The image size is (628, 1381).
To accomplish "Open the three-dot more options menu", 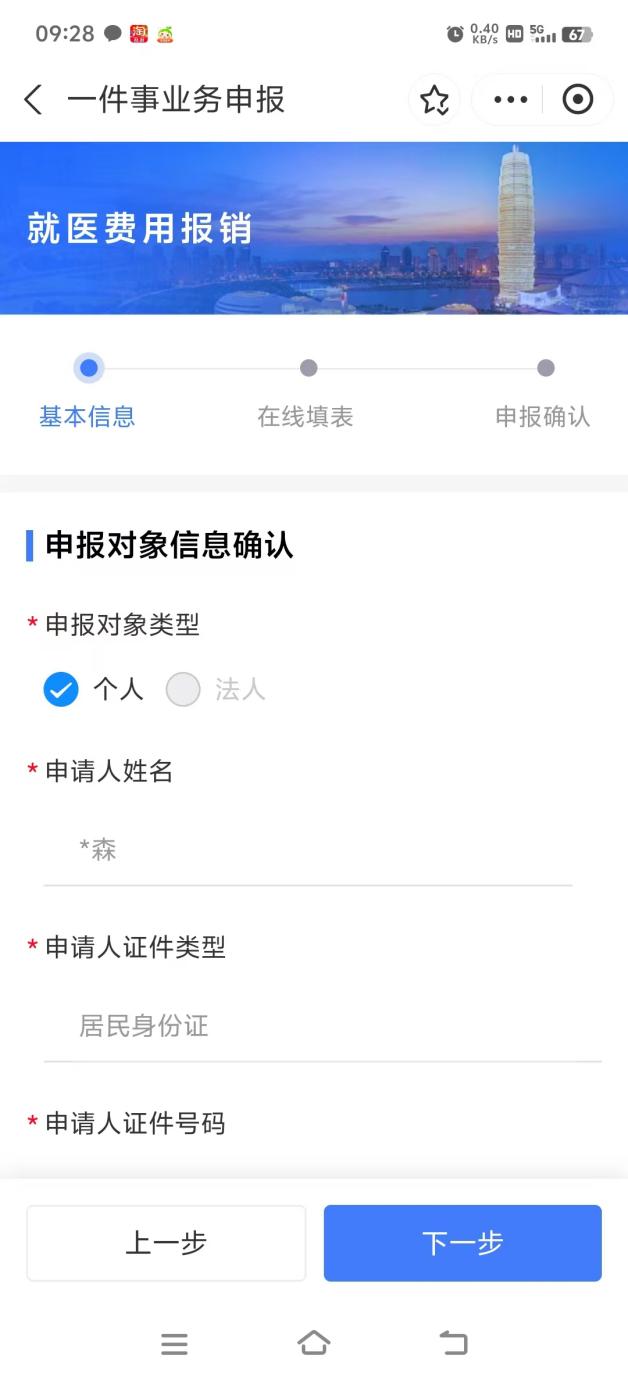I will [x=510, y=100].
